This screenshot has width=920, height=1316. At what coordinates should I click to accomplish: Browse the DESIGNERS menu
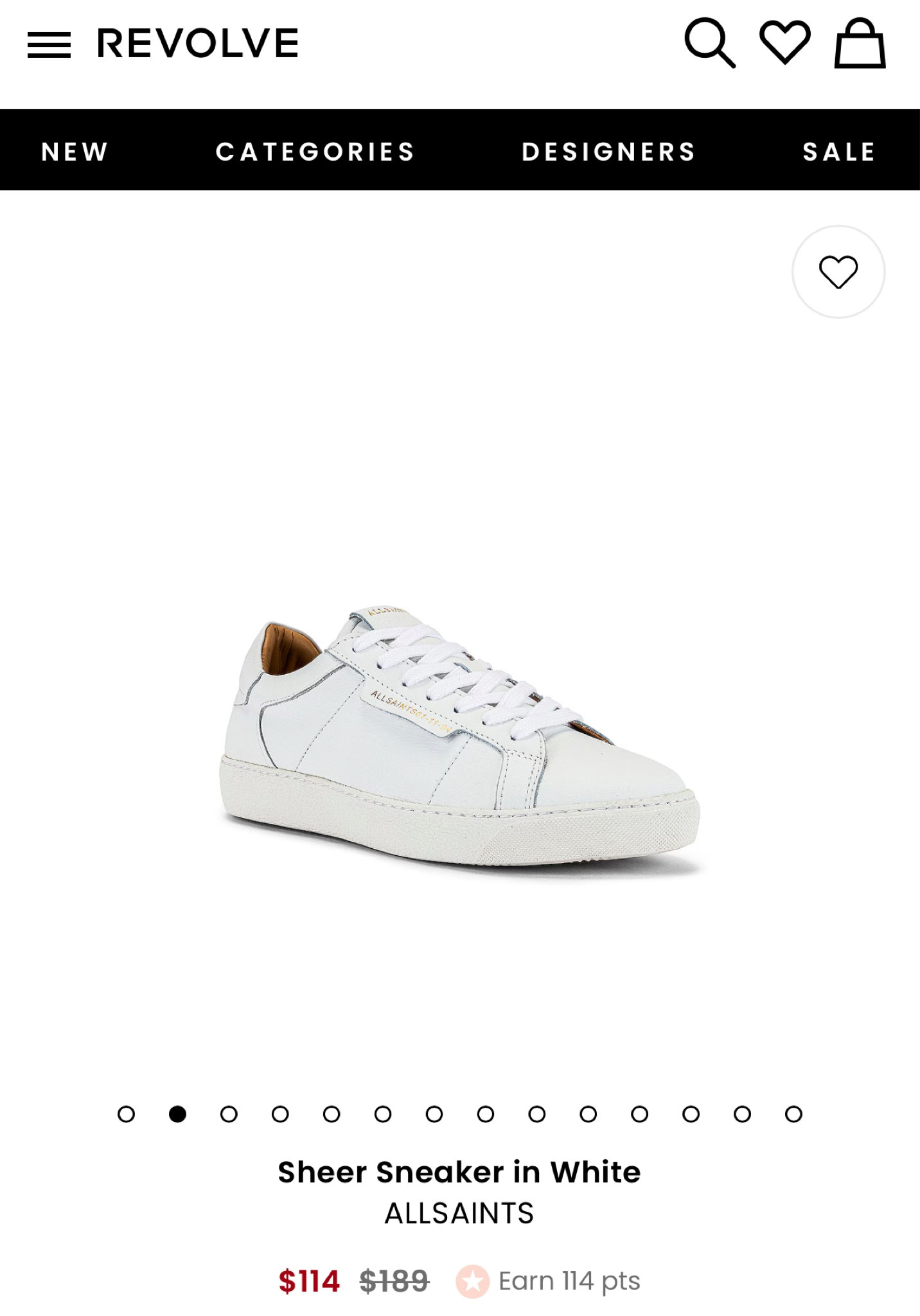pyautogui.click(x=608, y=152)
